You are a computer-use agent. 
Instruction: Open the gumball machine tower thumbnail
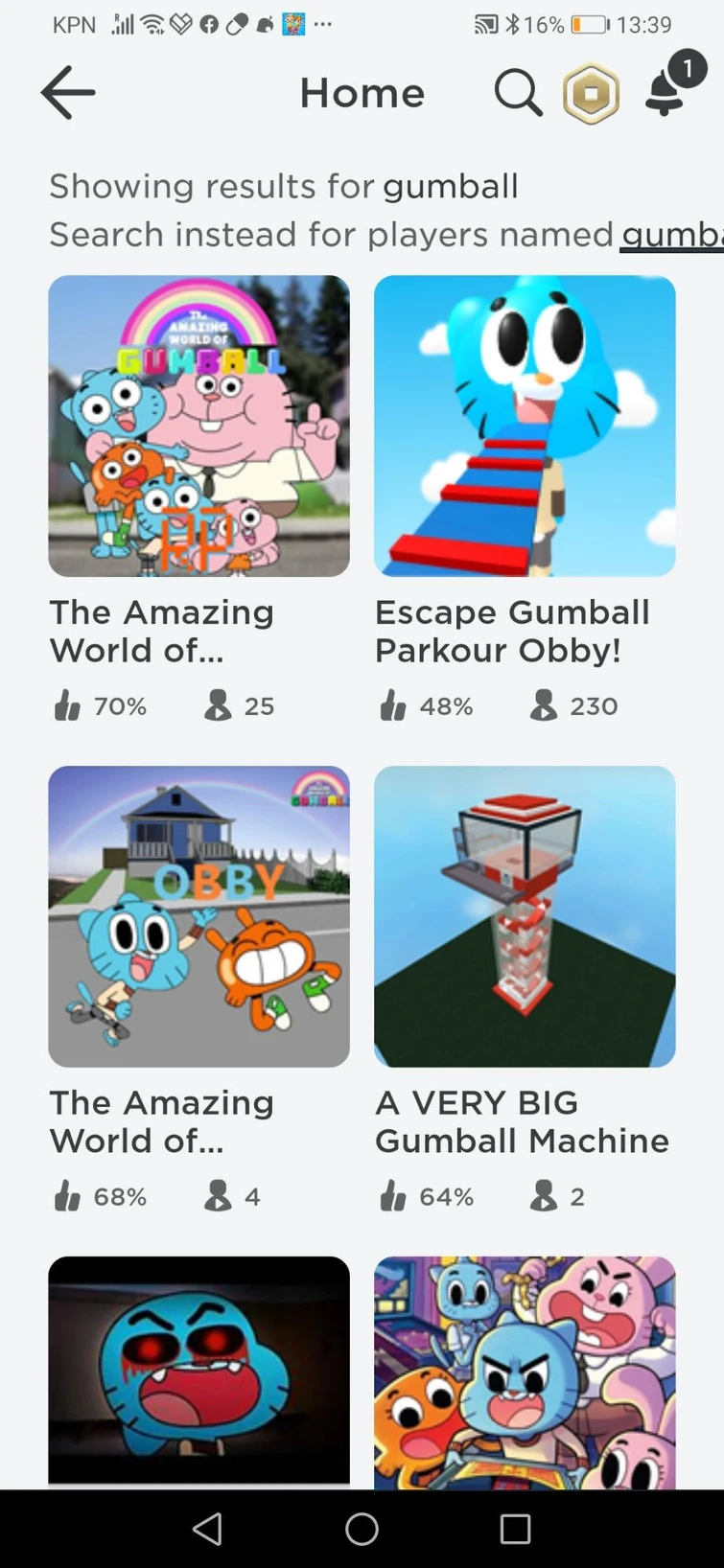(525, 916)
